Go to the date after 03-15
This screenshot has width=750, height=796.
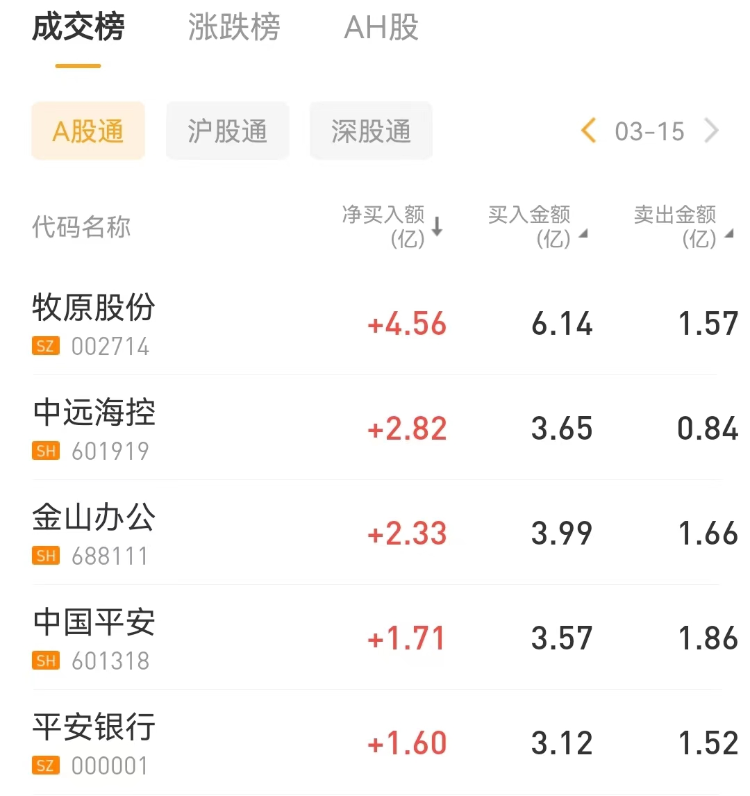point(712,131)
